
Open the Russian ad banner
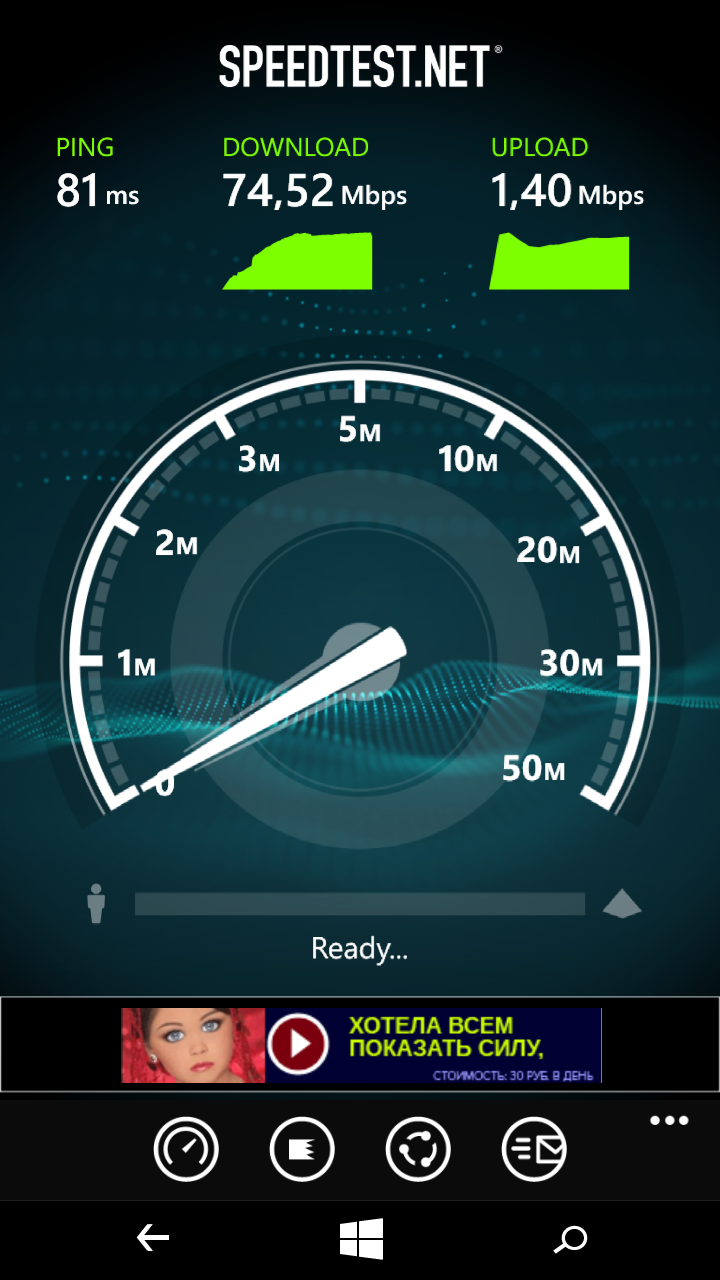(x=361, y=1045)
